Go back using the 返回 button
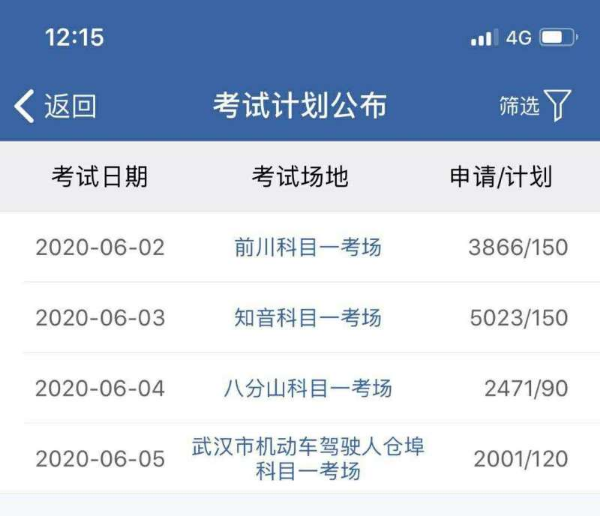The width and height of the screenshot is (600, 516). (55, 106)
